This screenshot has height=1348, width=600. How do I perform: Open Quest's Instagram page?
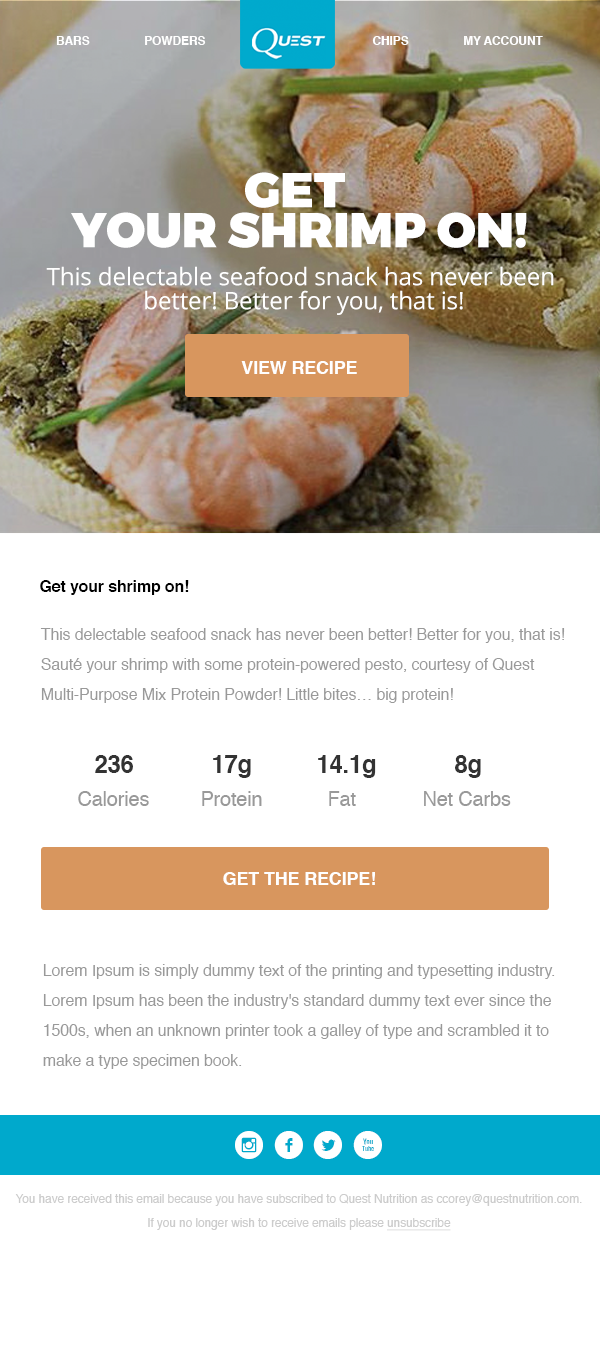point(249,1145)
